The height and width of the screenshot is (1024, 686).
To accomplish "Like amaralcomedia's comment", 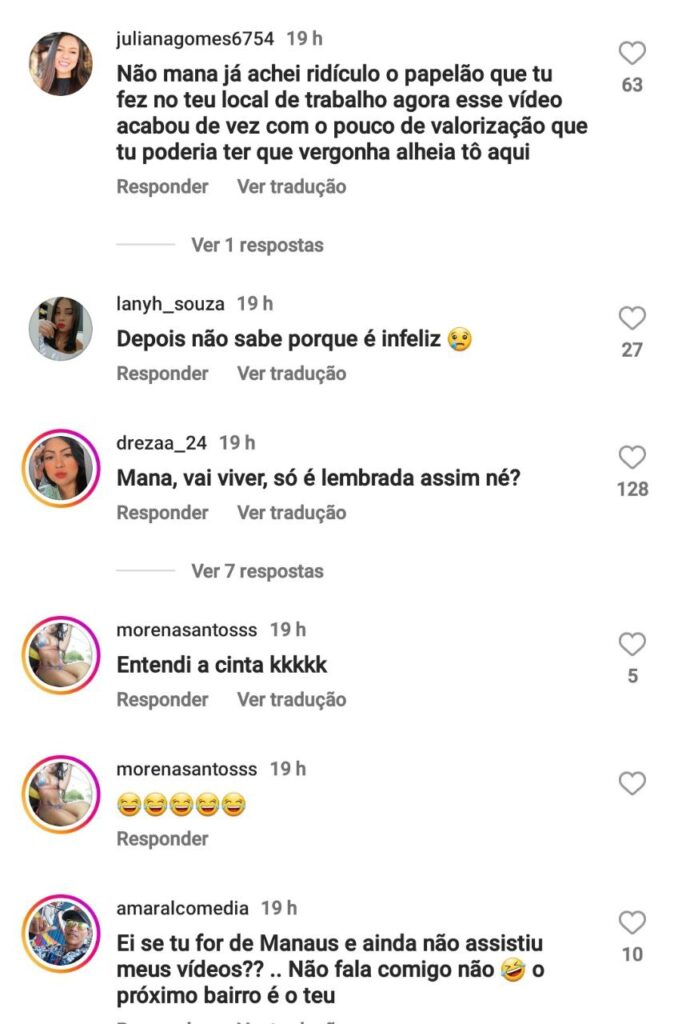I will click(632, 922).
